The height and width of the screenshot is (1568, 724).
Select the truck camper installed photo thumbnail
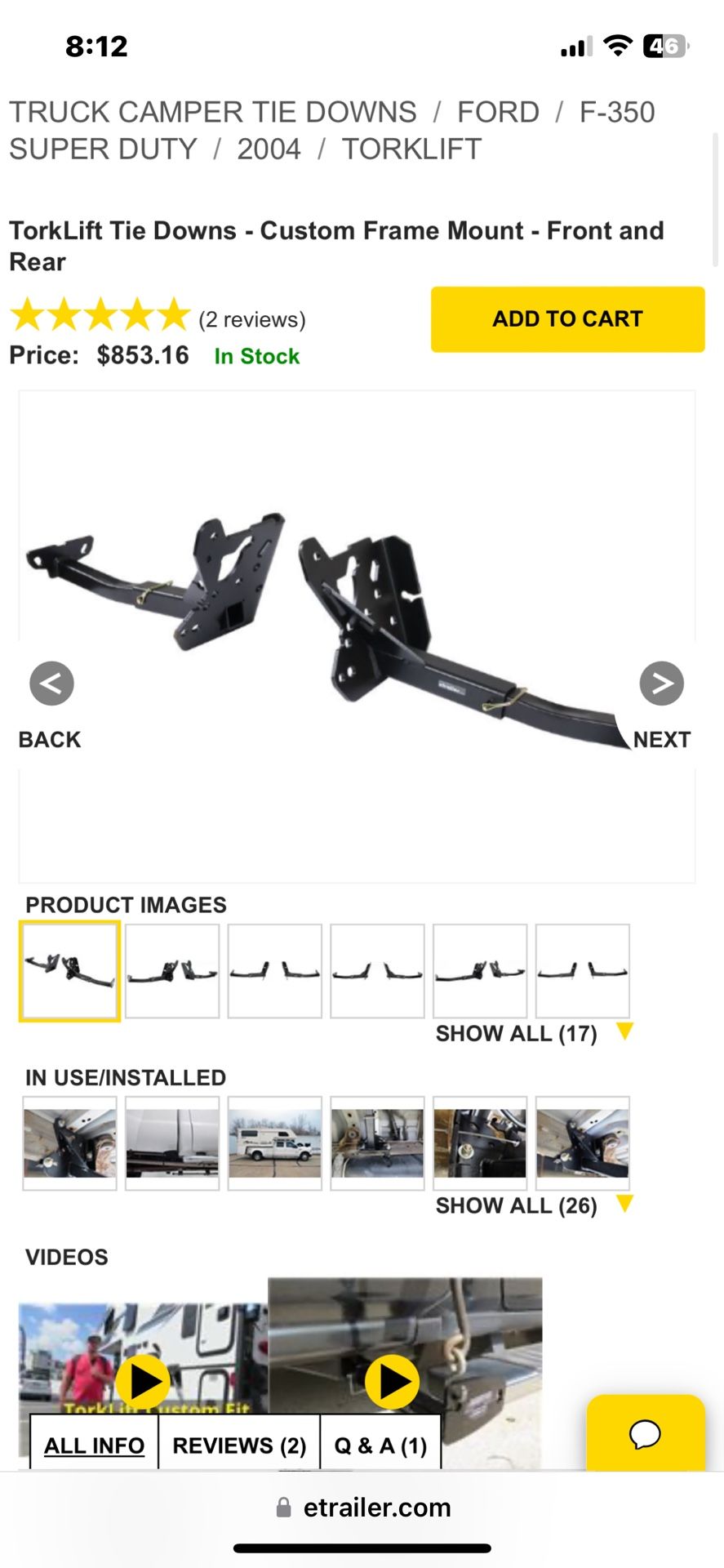coord(274,1143)
